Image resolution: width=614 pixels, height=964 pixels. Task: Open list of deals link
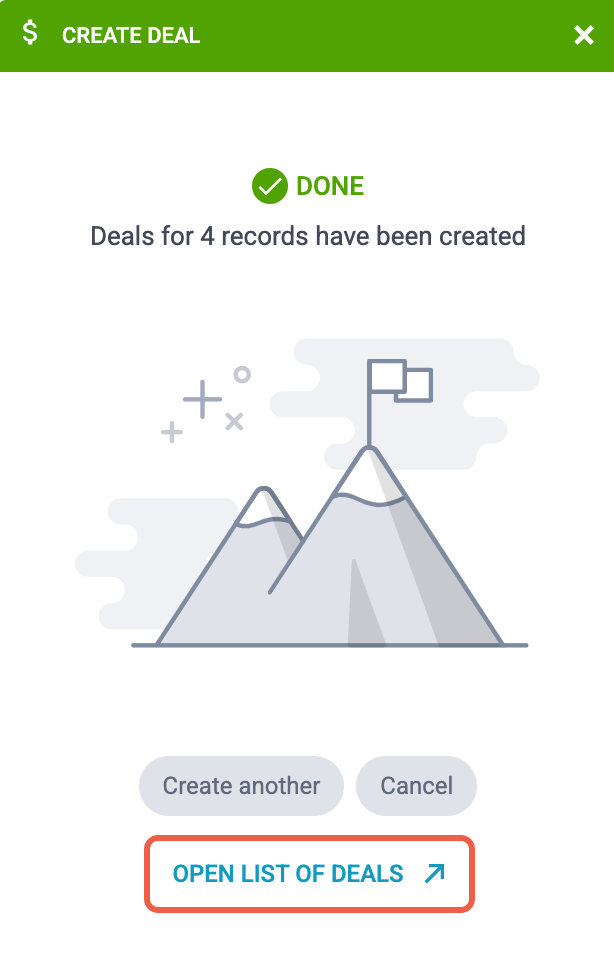point(309,873)
